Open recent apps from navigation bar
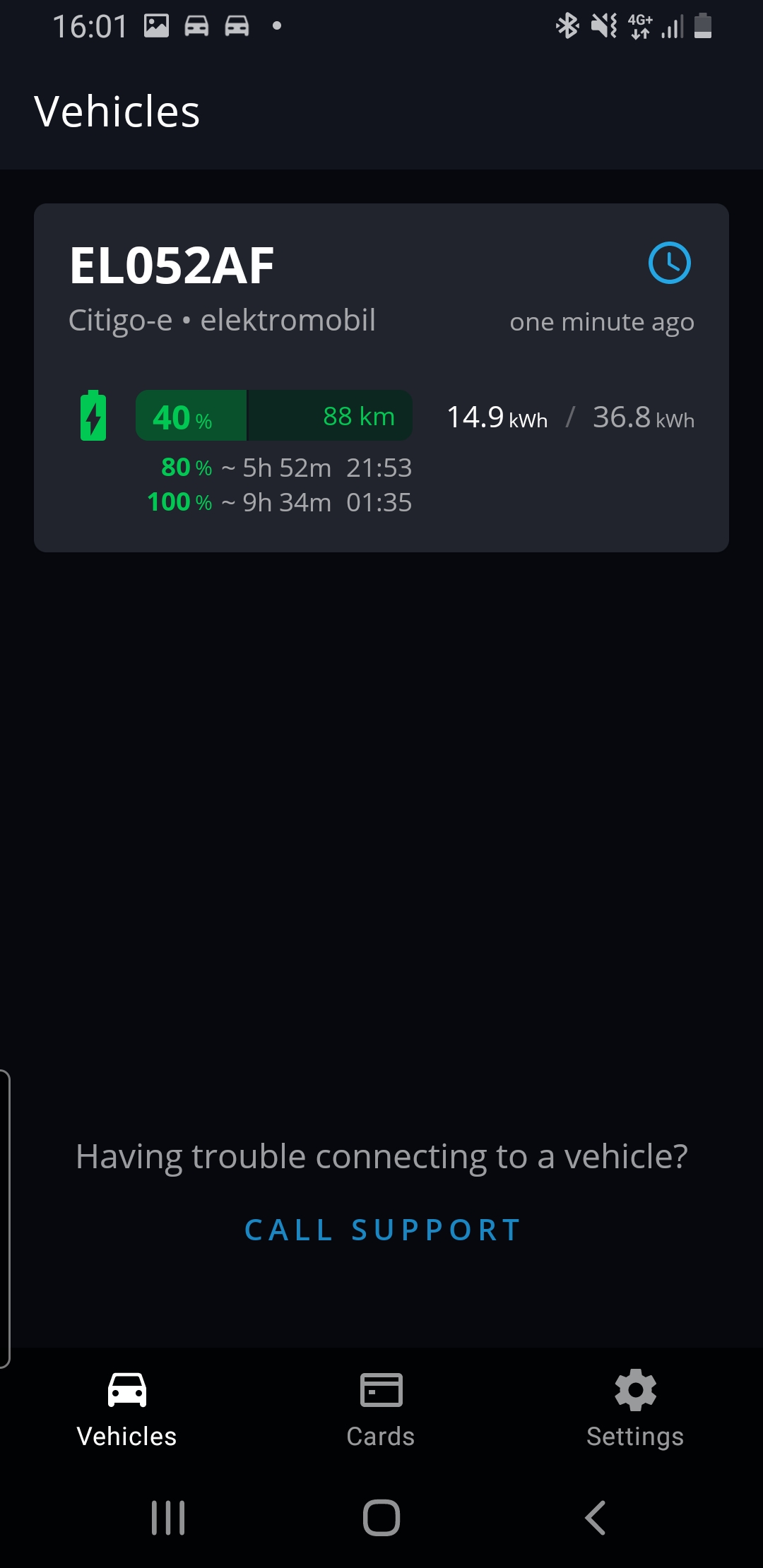Image resolution: width=763 pixels, height=1568 pixels. [168, 1517]
